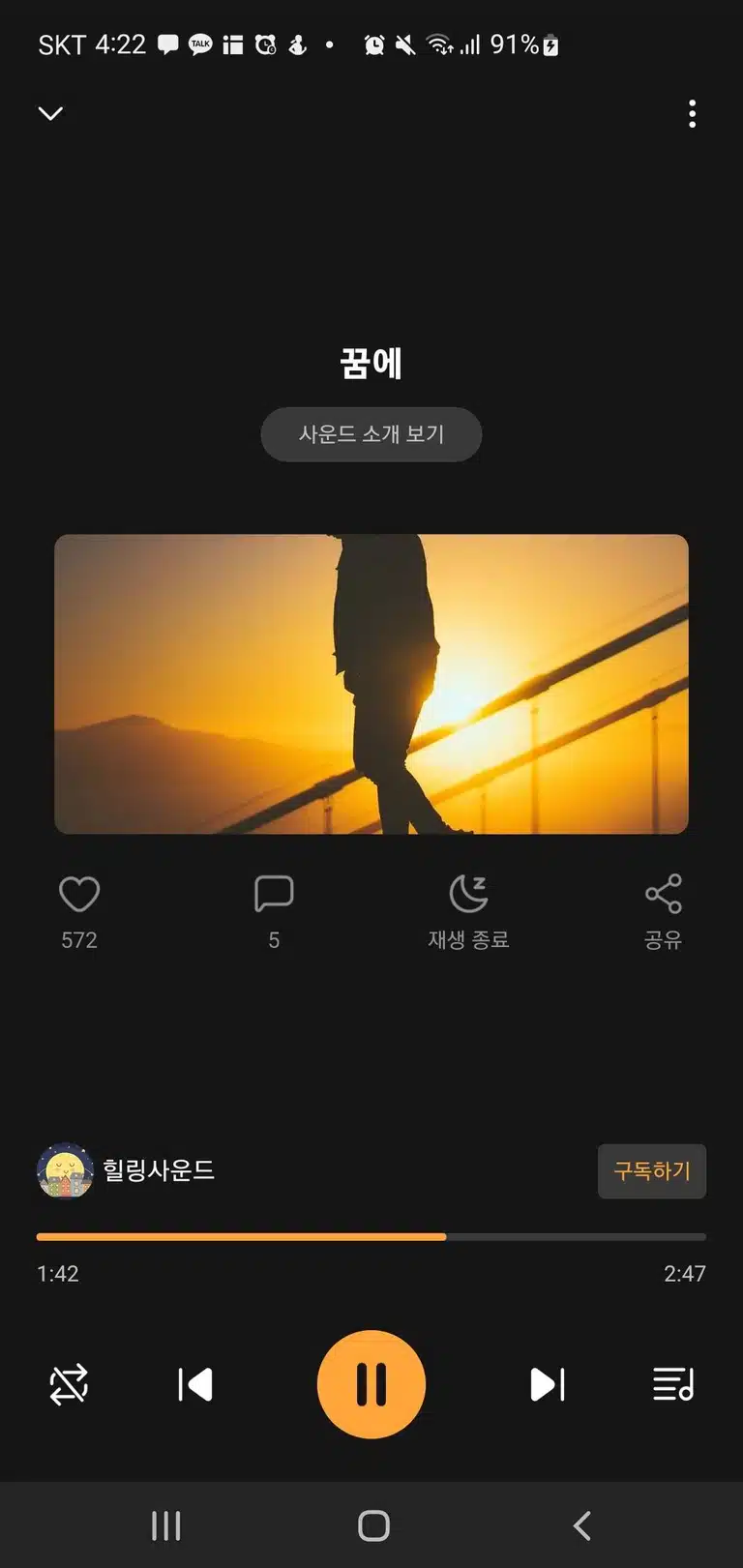This screenshot has height=1568, width=743.
Task: Open the 힐링사운드 channel profile
Action: (126, 1170)
